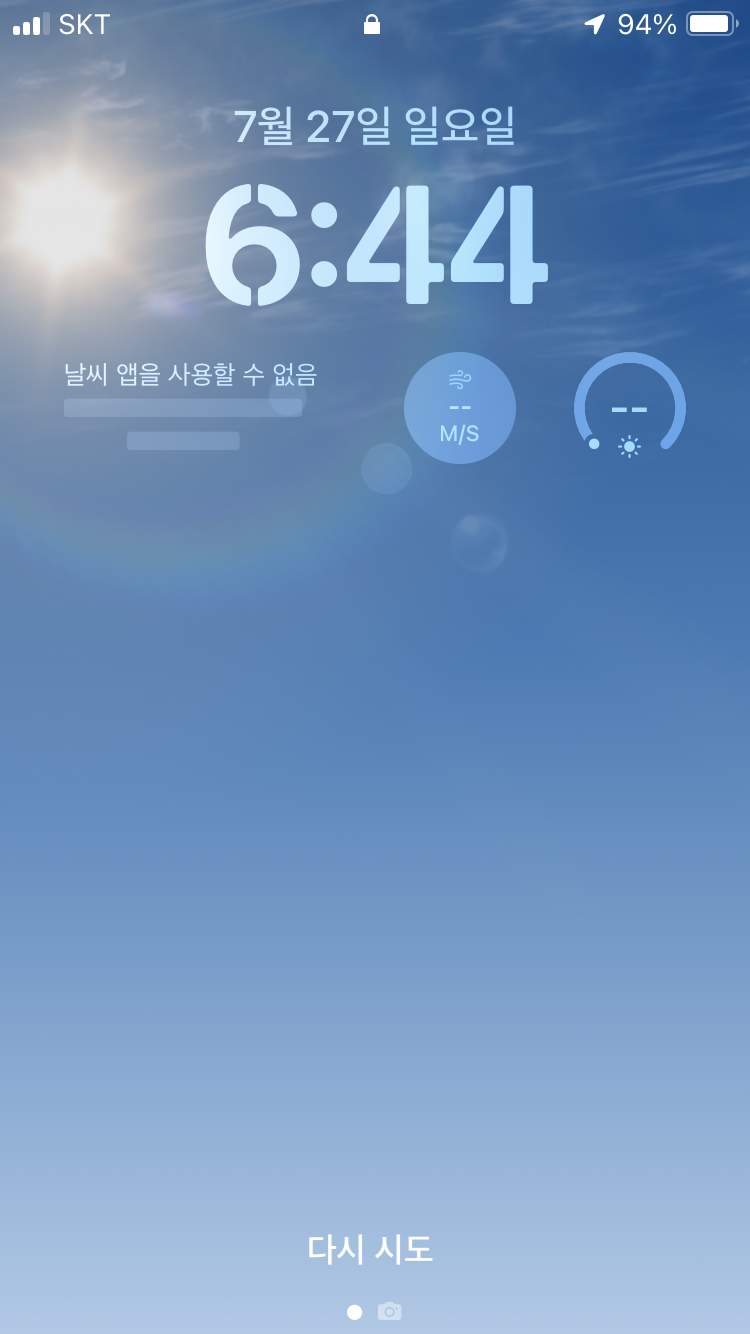
Task: Tap the camera page indicator icon
Action: 389,1311
